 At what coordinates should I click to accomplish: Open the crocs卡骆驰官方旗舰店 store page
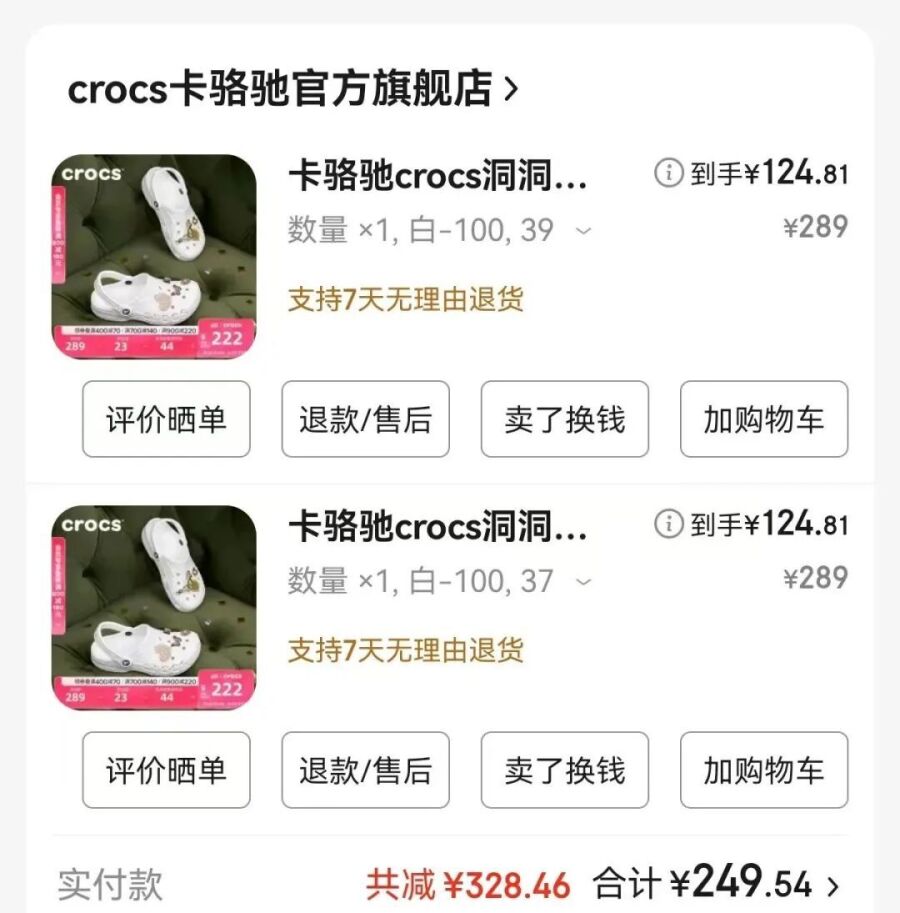(292, 90)
